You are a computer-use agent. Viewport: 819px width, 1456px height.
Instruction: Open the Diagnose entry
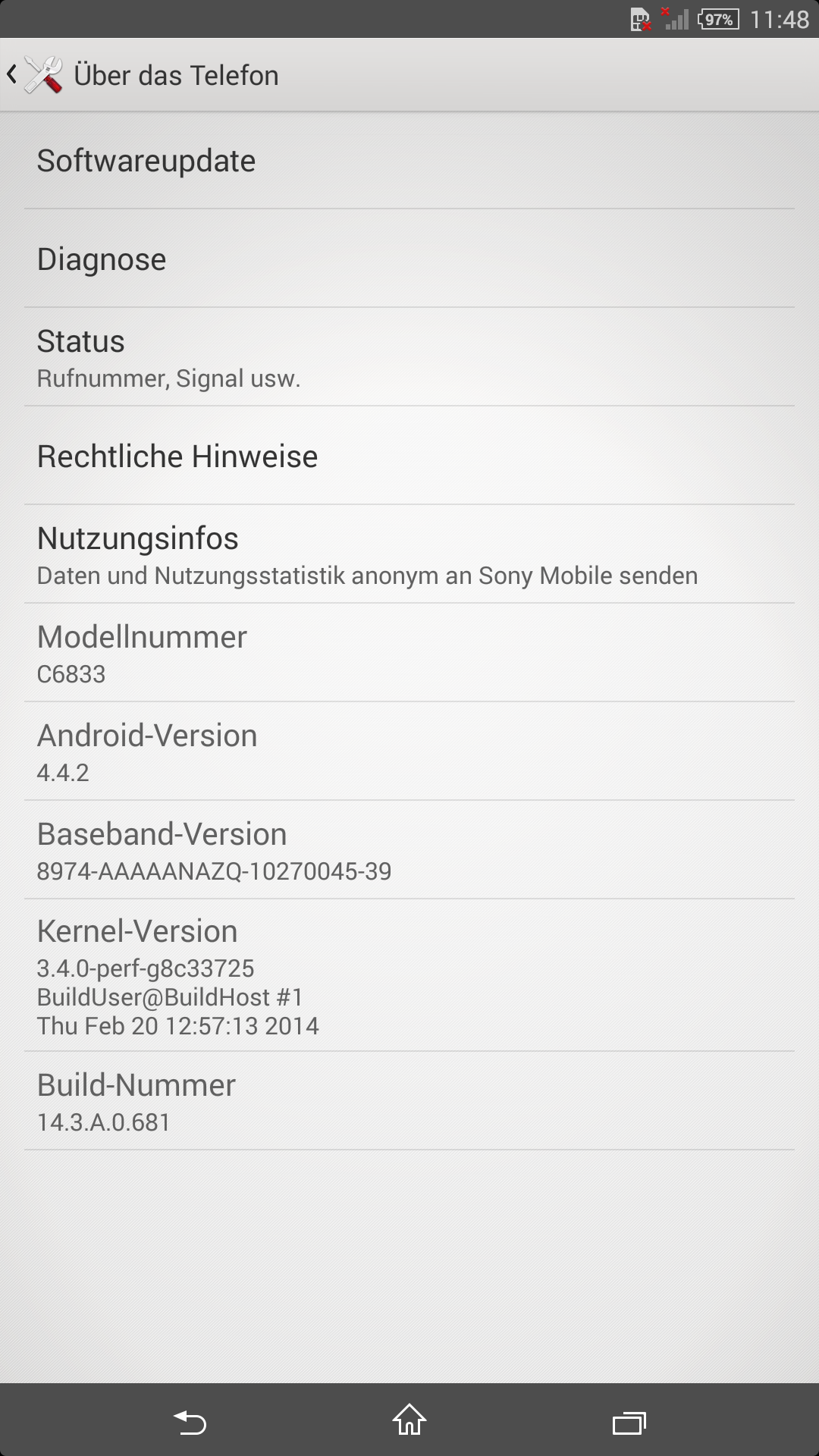click(x=409, y=259)
